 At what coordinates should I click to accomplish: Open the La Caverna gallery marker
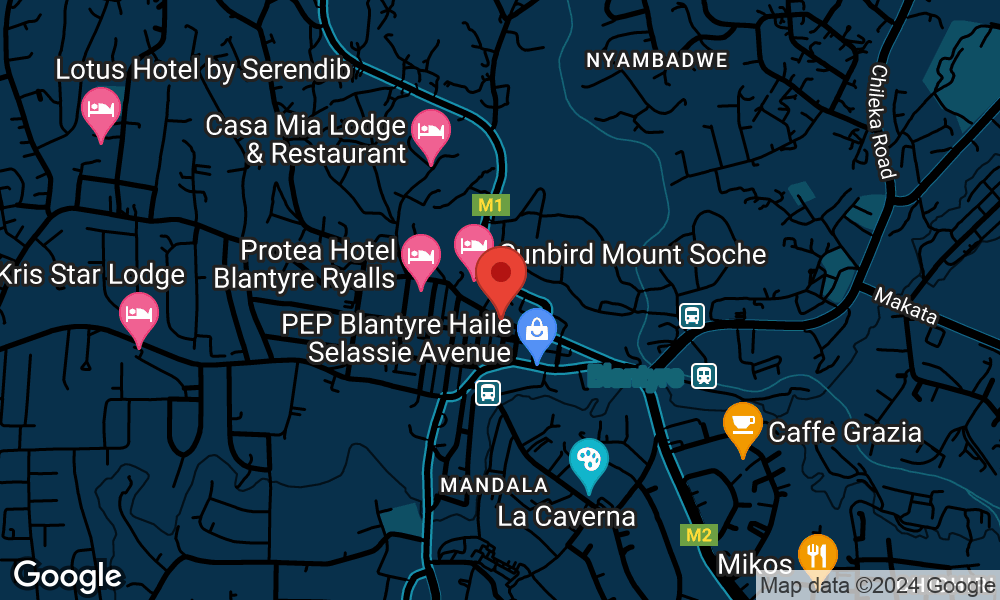[589, 461]
